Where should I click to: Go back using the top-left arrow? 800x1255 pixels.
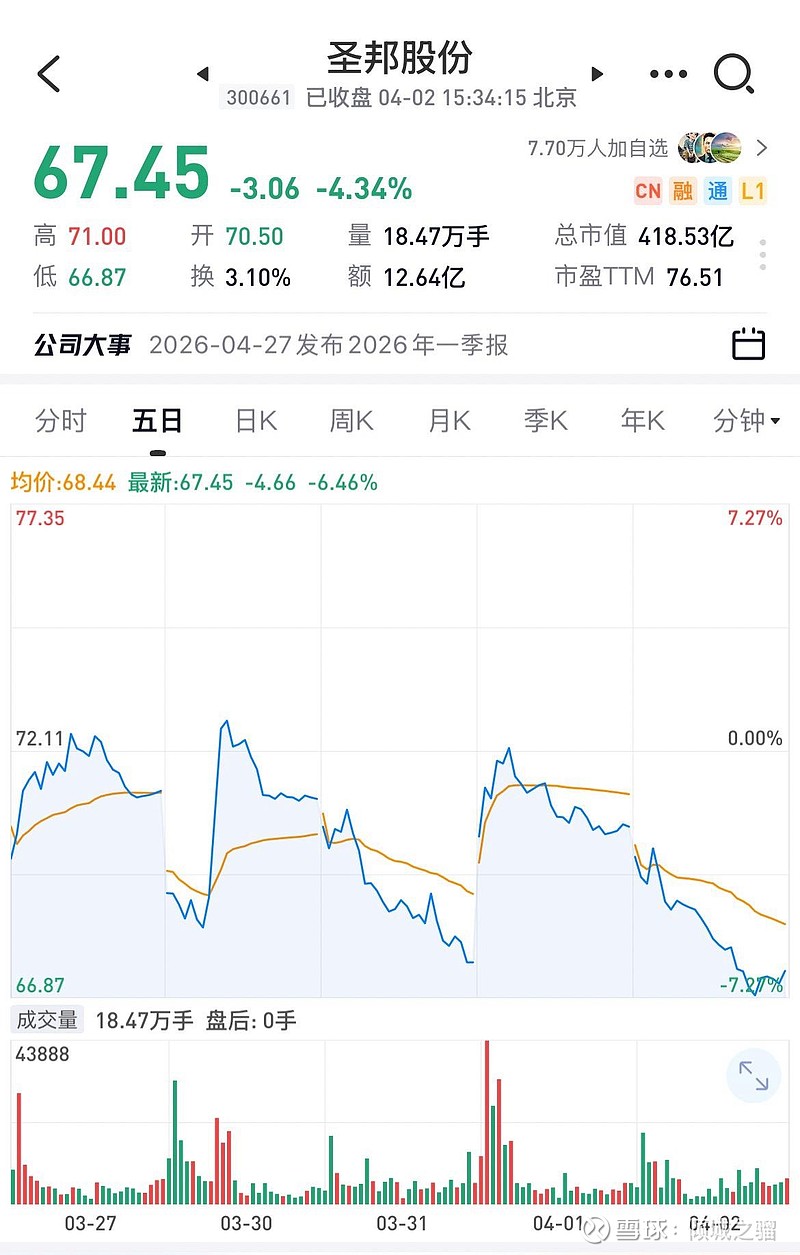[x=49, y=74]
